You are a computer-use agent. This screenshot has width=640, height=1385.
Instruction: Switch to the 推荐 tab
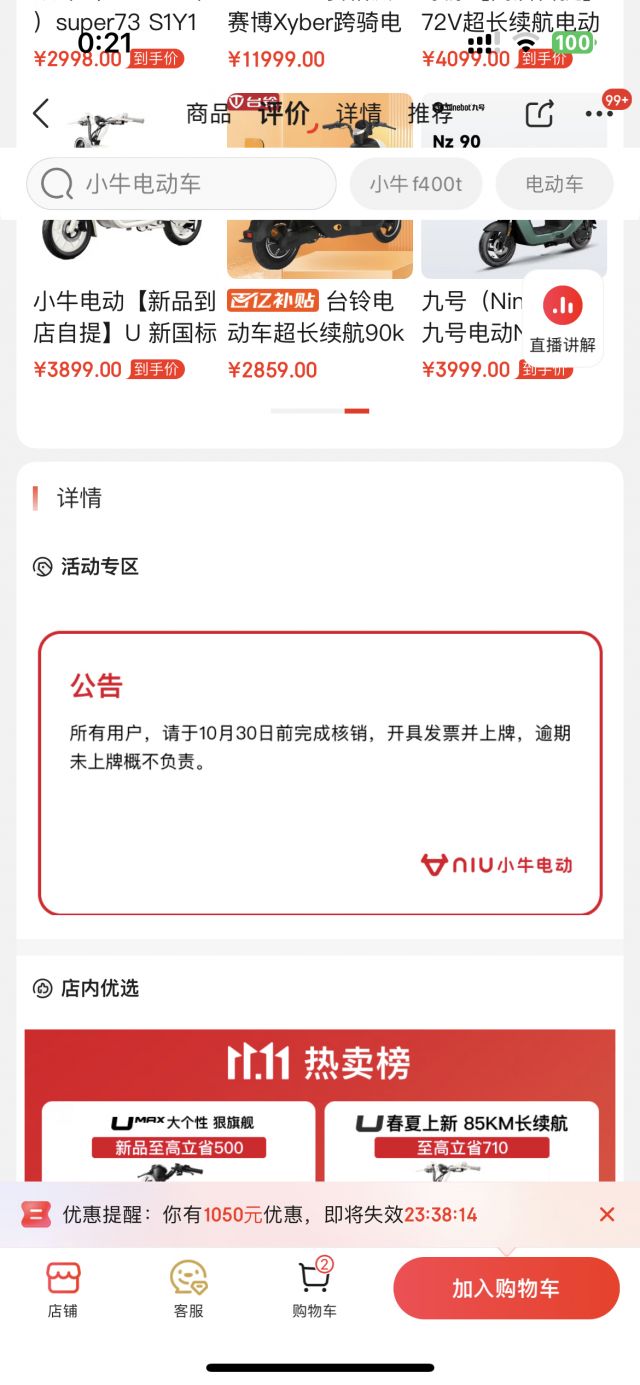431,114
